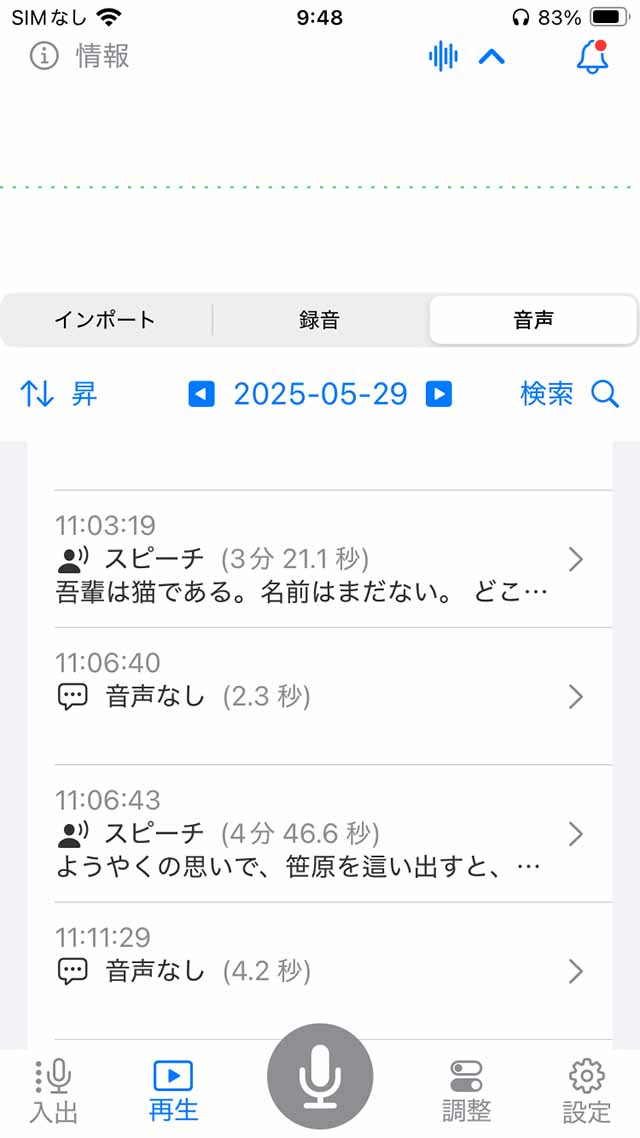The height and width of the screenshot is (1138, 640).
Task: Collapse the panel with the up chevron
Action: tap(492, 57)
